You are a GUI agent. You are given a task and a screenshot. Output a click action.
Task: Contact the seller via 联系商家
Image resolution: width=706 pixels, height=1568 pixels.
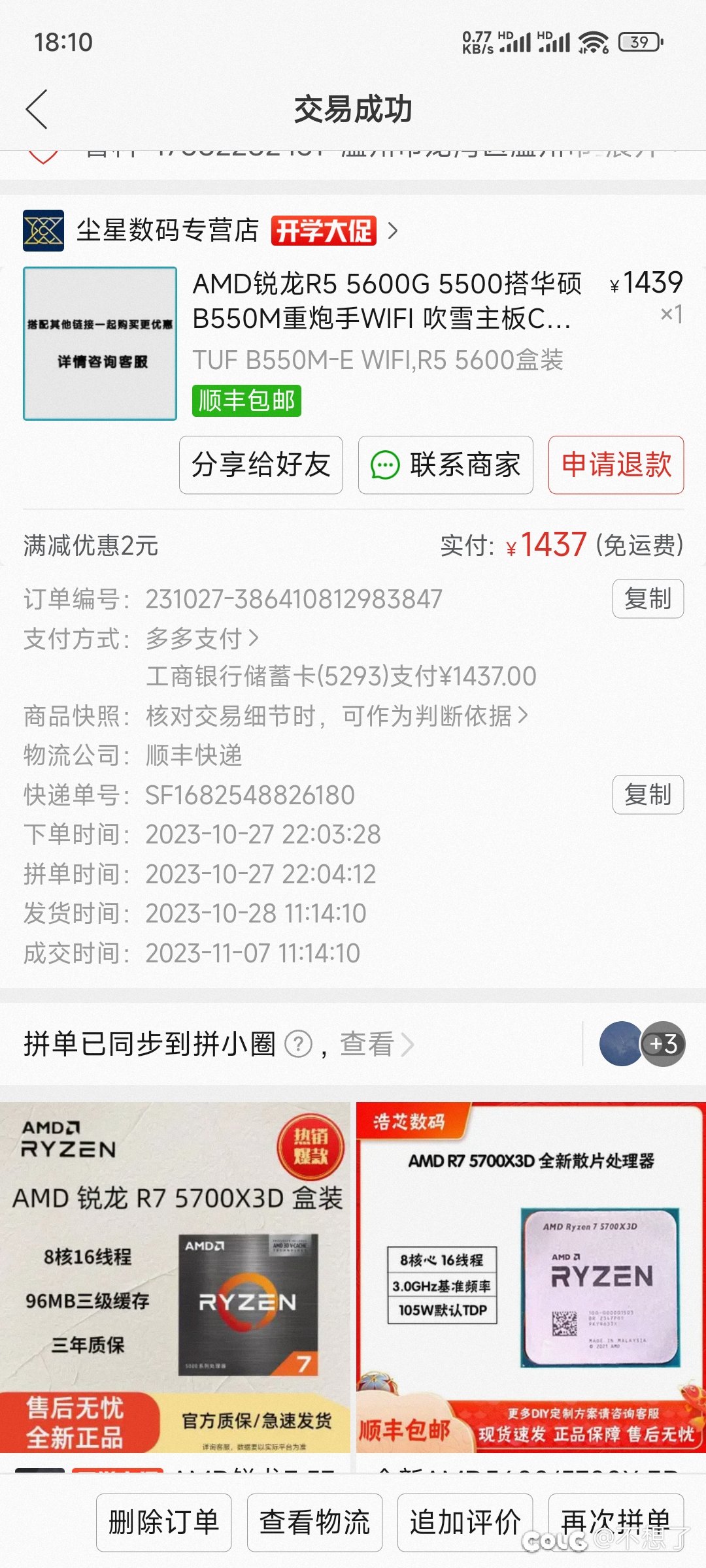coord(445,465)
